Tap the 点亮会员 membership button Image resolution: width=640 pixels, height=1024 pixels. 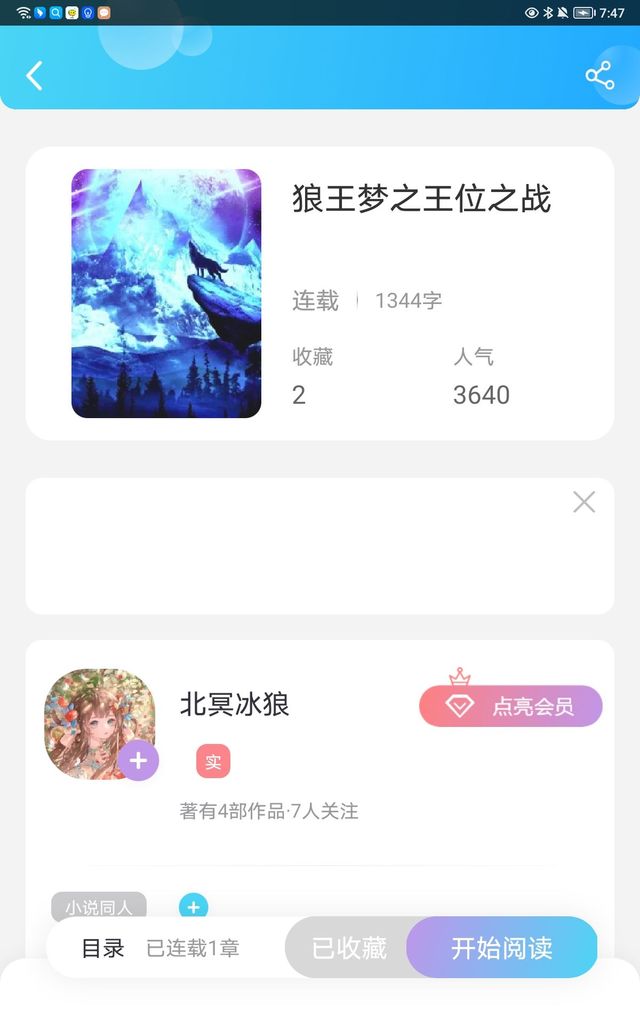tap(510, 706)
